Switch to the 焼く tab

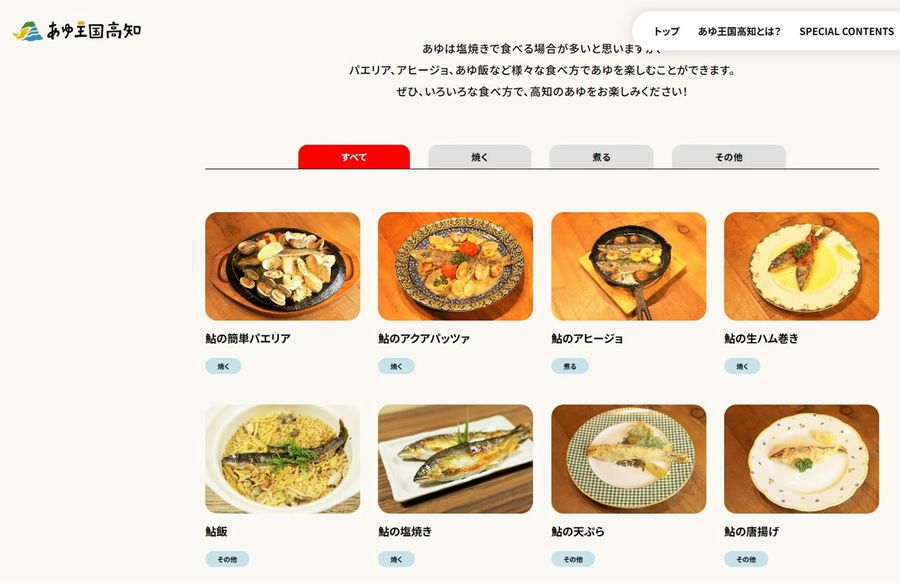click(479, 157)
